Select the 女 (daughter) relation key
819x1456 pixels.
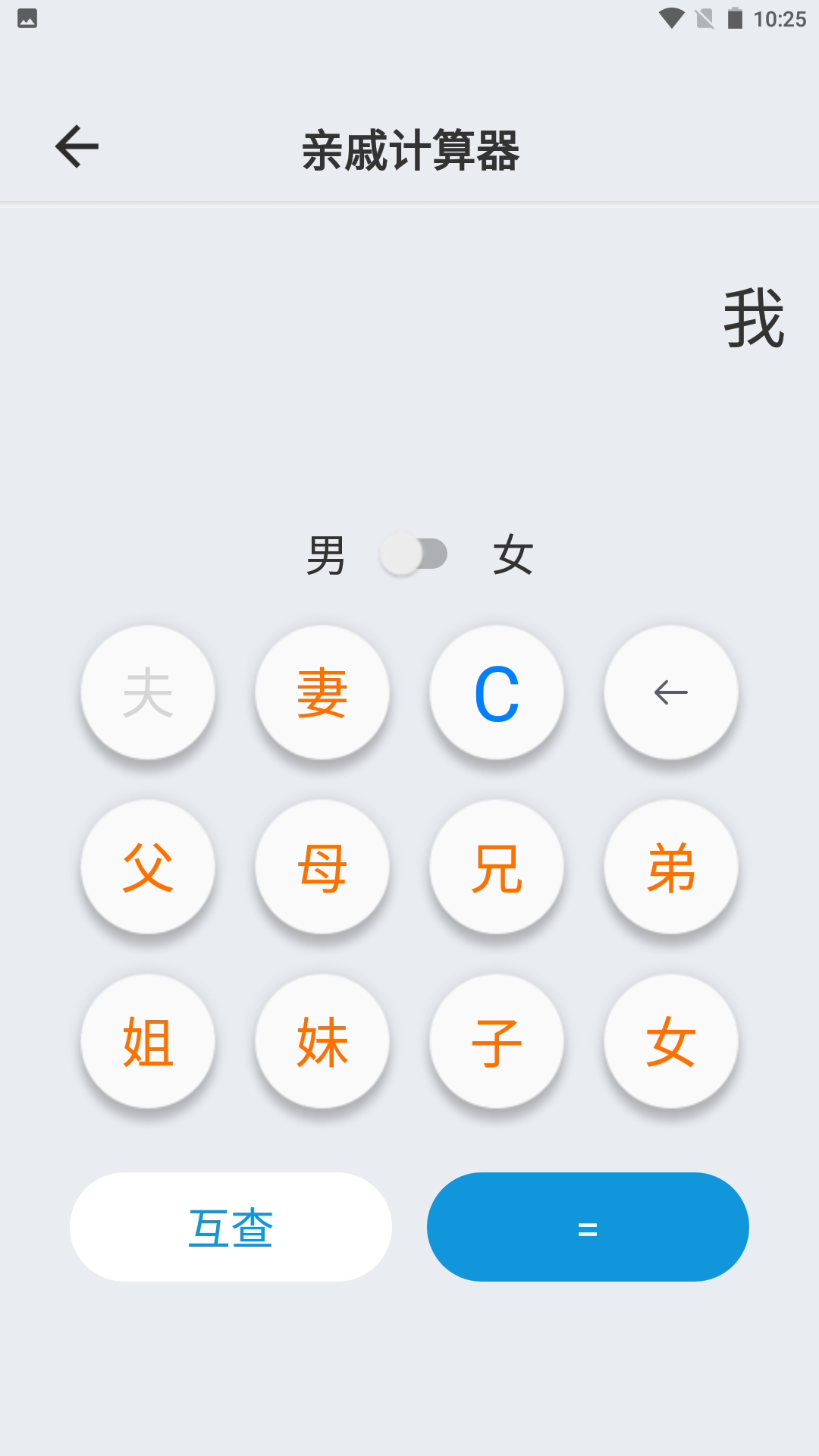(x=670, y=1040)
